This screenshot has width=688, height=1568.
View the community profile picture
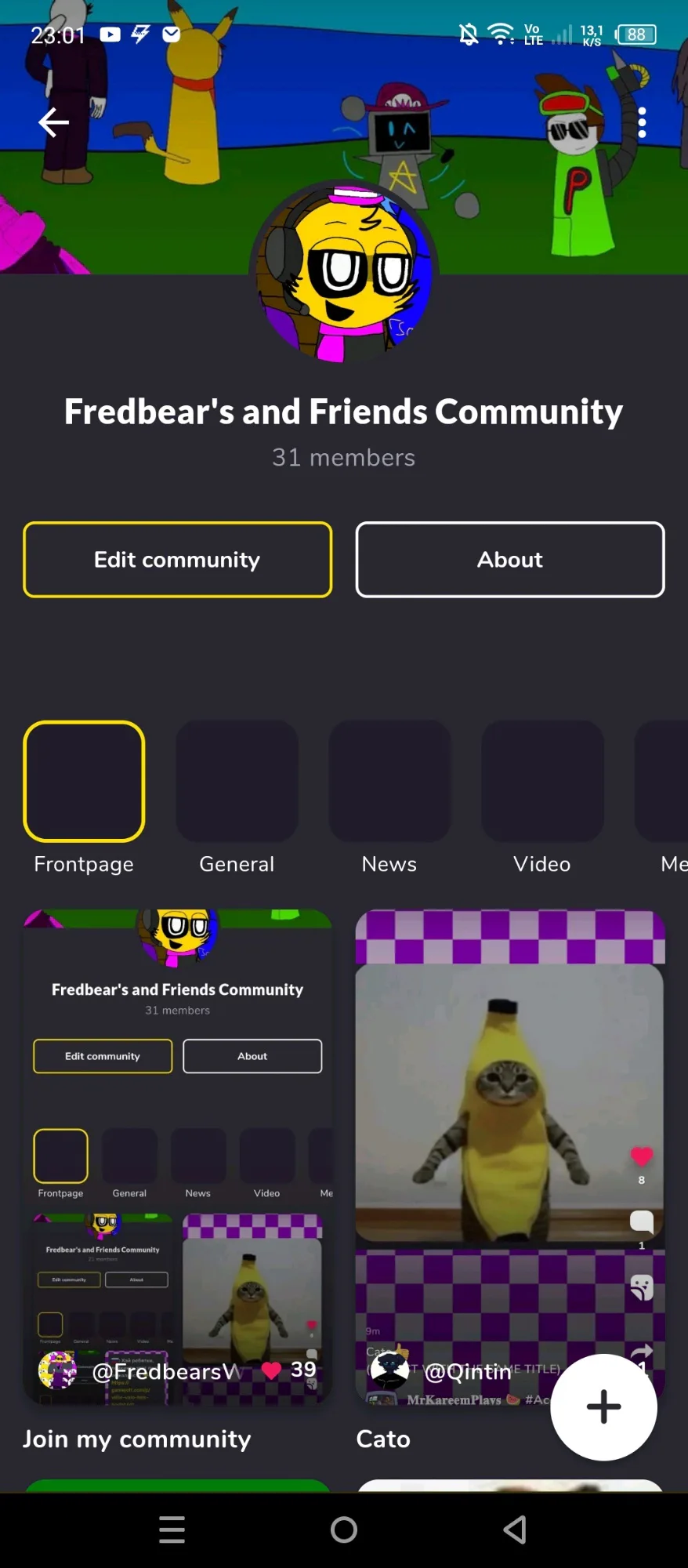click(x=344, y=271)
